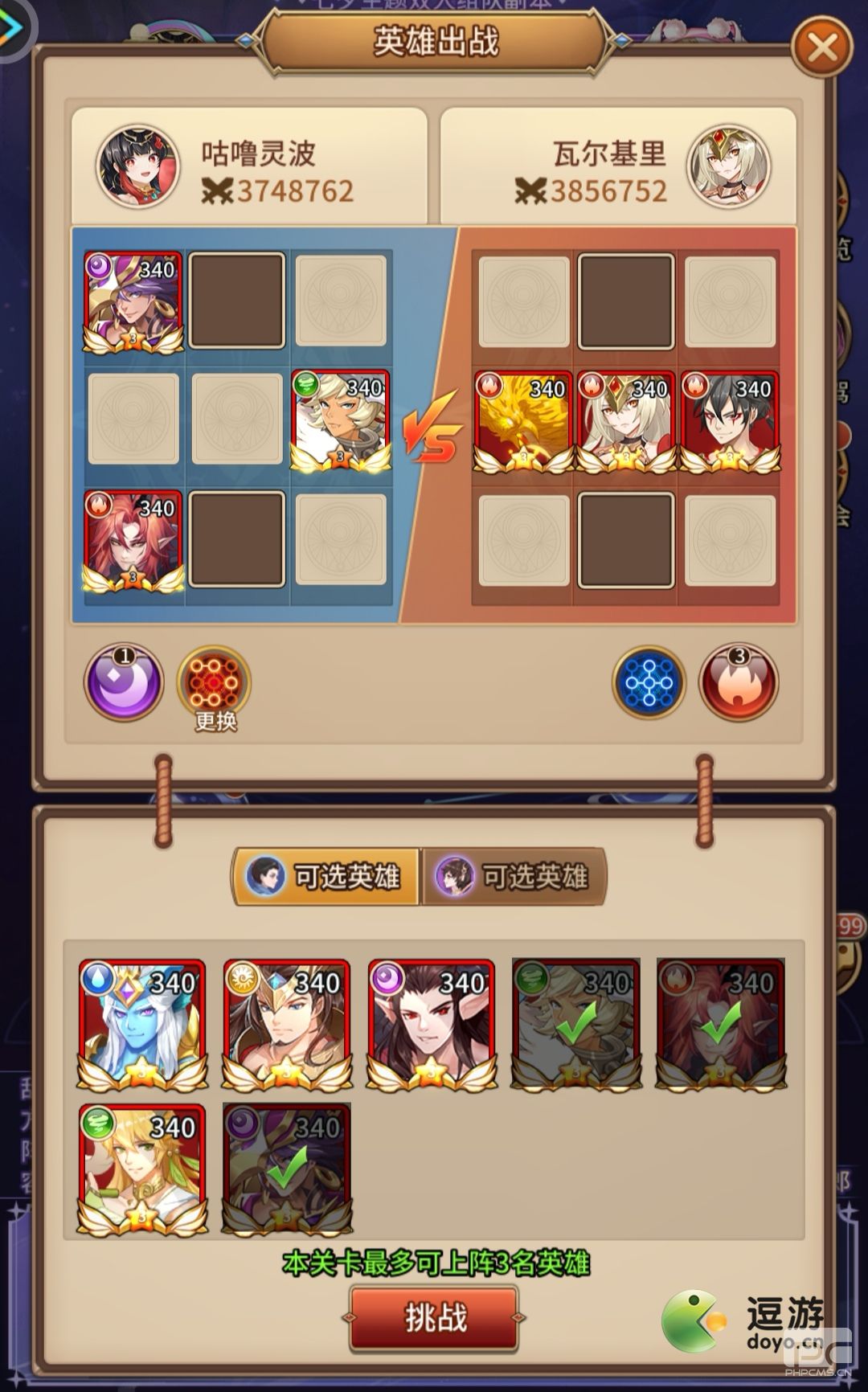This screenshot has width=868, height=1392.
Task: Deselect the checked fire red-haired hero
Action: [721, 1024]
